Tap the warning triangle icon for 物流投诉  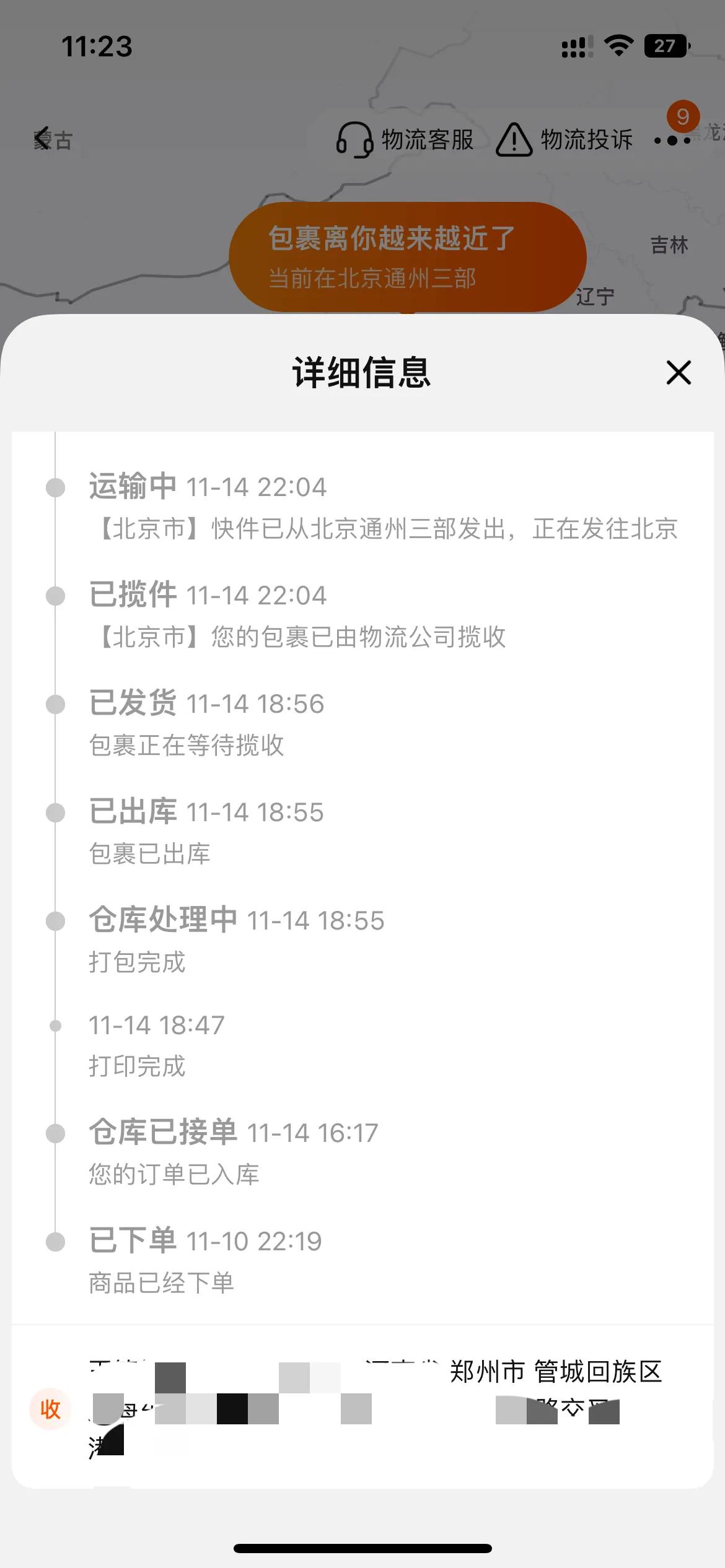click(515, 139)
